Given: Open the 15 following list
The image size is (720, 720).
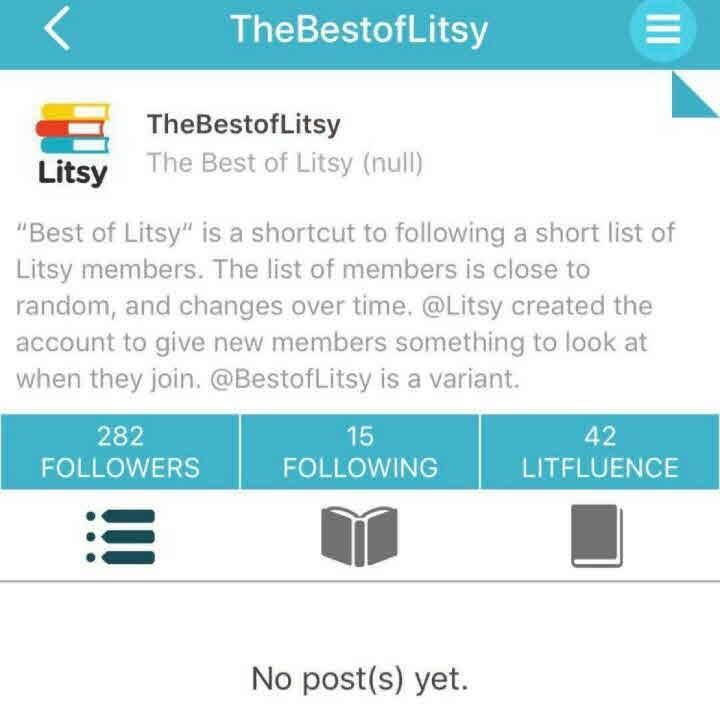Looking at the screenshot, I should coord(360,451).
